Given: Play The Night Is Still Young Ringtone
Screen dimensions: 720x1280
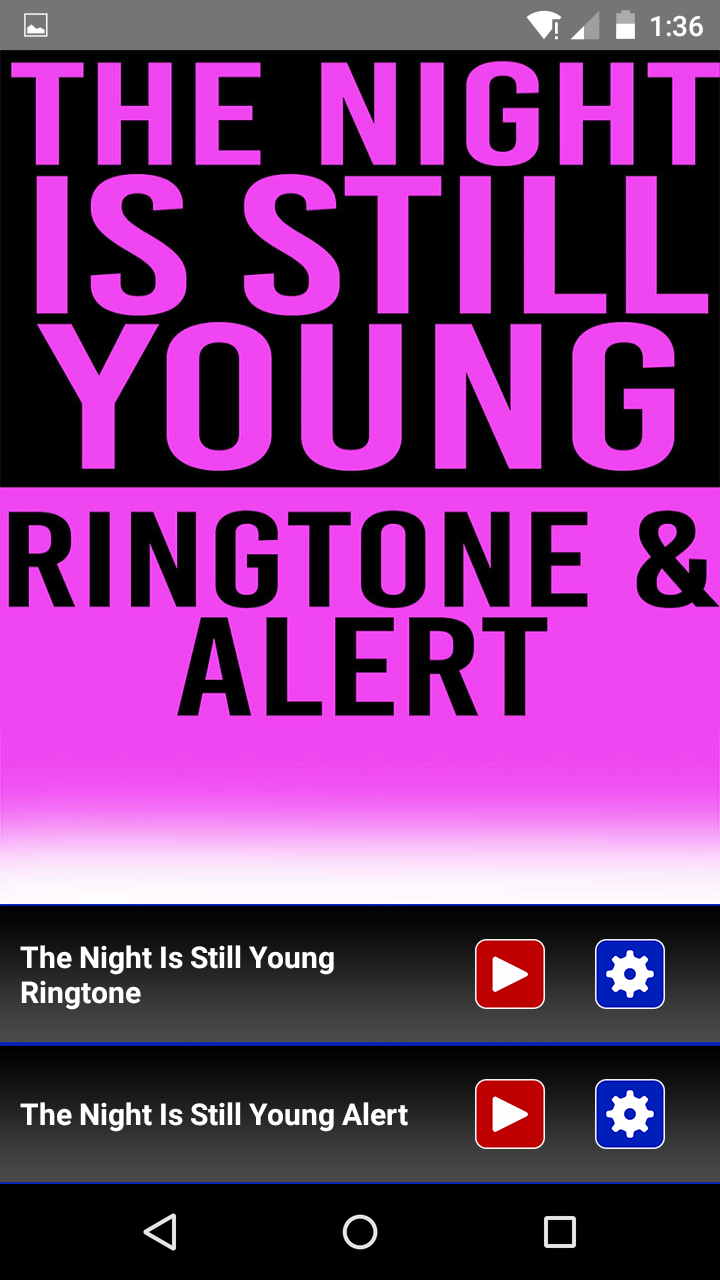Looking at the screenshot, I should [510, 974].
